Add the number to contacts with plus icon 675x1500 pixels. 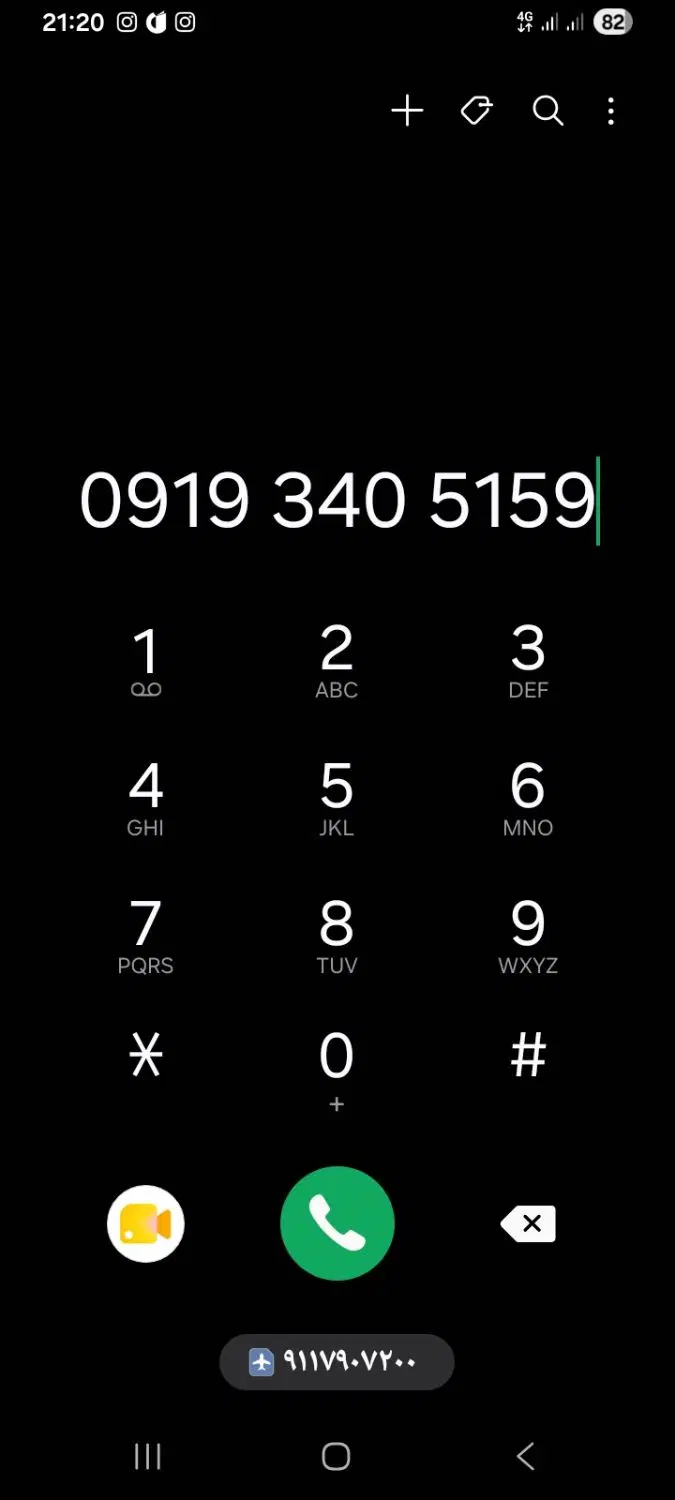pyautogui.click(x=407, y=111)
